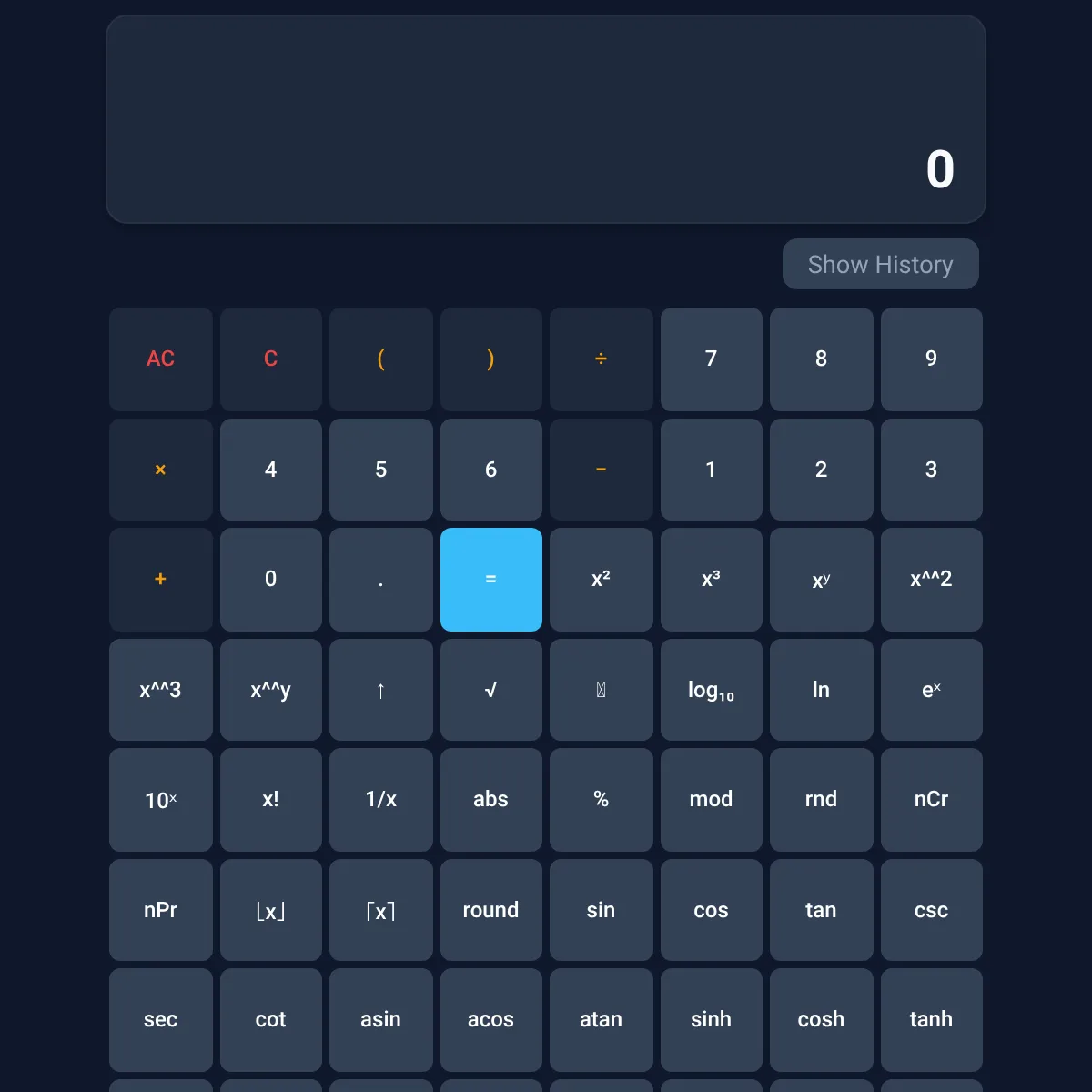This screenshot has width=1092, height=1092.
Task: Tap the blue equals key
Action: (x=490, y=580)
